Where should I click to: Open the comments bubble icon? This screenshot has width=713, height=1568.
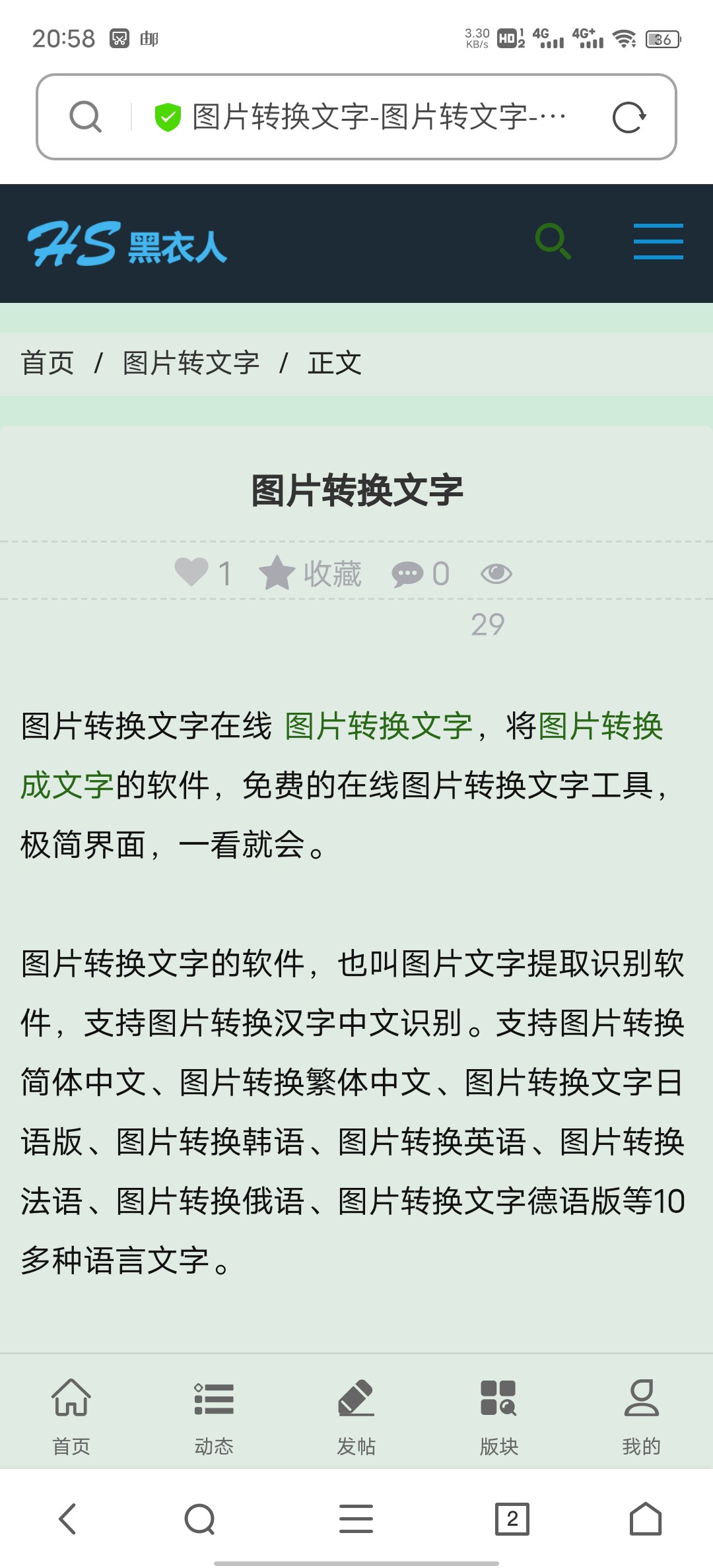pyautogui.click(x=407, y=573)
